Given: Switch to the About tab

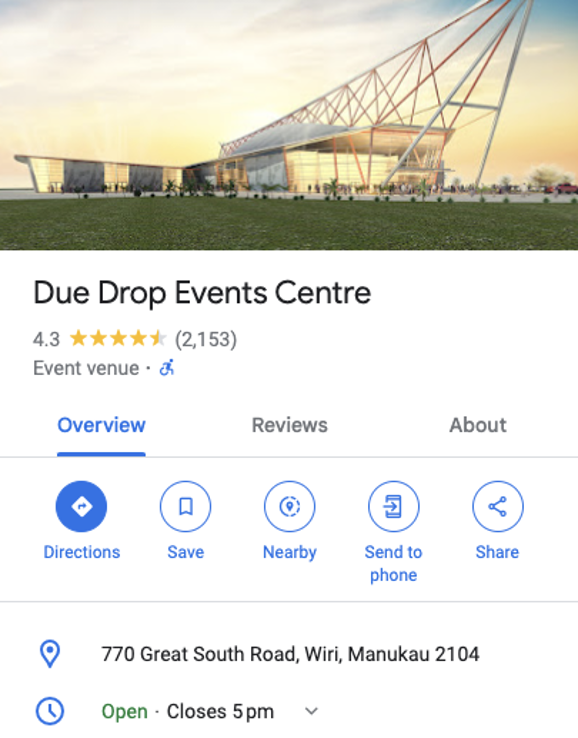Looking at the screenshot, I should (478, 425).
